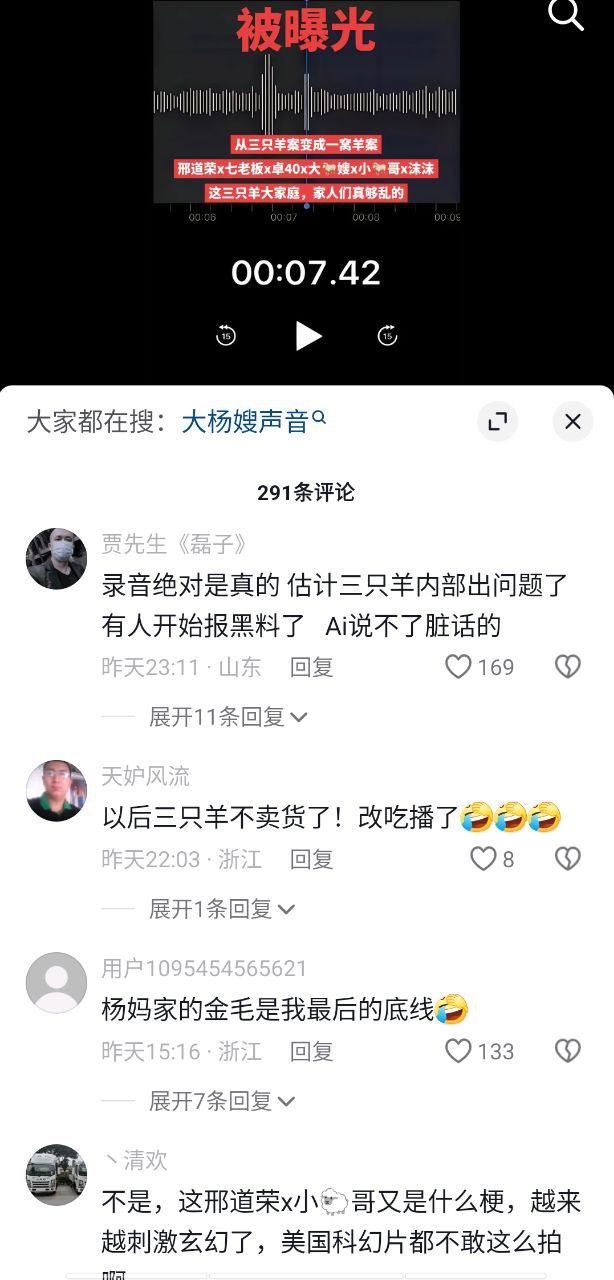Reply to 天妒风流's comment
The width and height of the screenshot is (614, 1280).
tap(311, 859)
